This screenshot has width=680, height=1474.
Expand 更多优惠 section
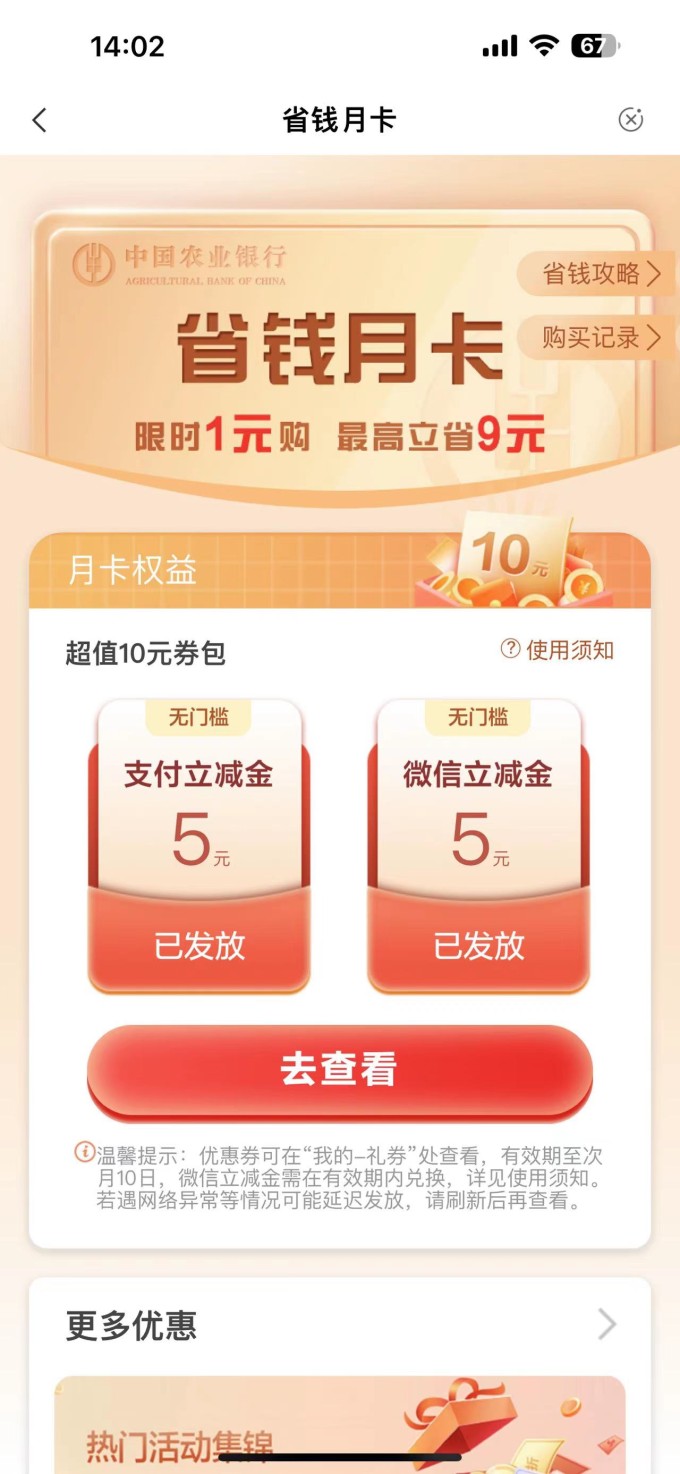coord(606,1325)
